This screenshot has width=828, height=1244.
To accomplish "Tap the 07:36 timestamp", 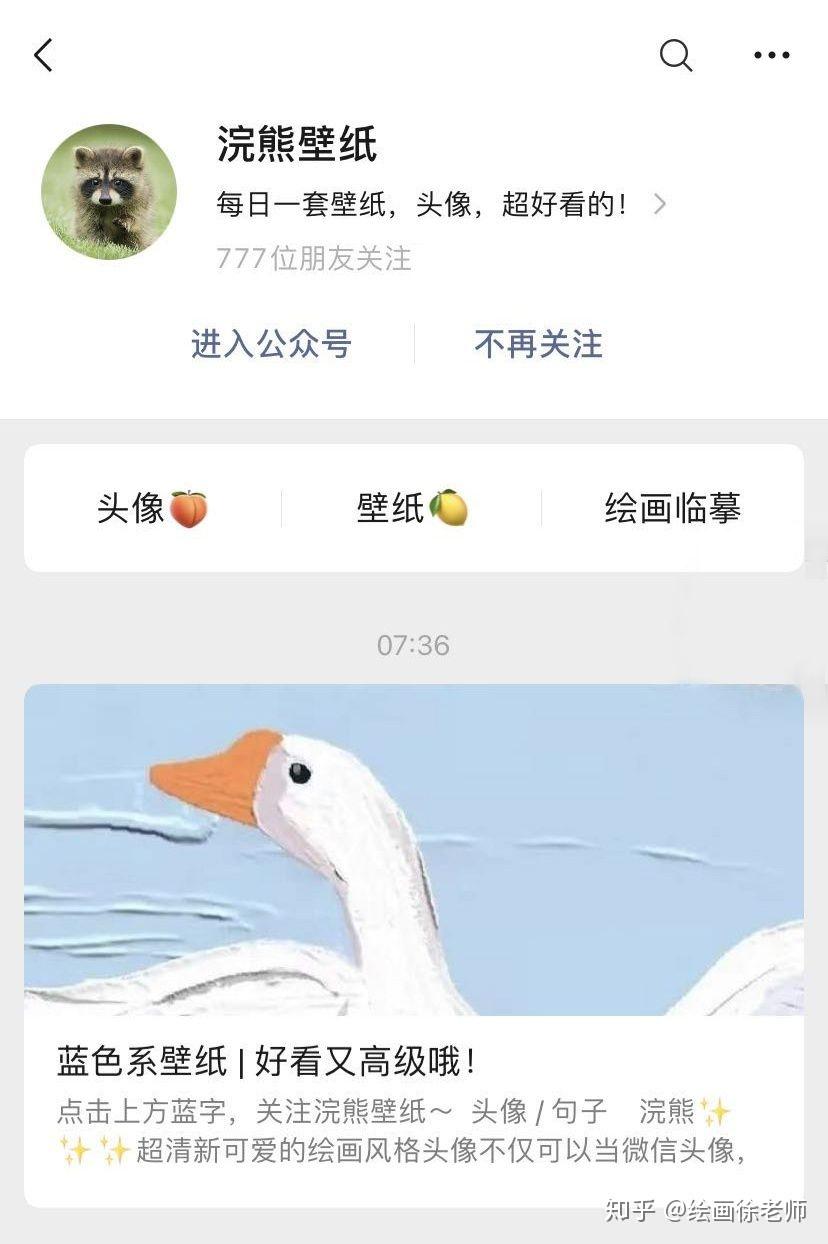I will click(x=414, y=644).
